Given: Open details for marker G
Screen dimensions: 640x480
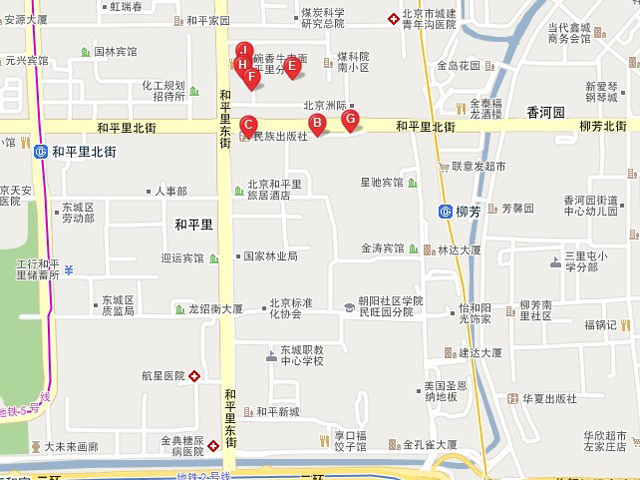Looking at the screenshot, I should (349, 118).
